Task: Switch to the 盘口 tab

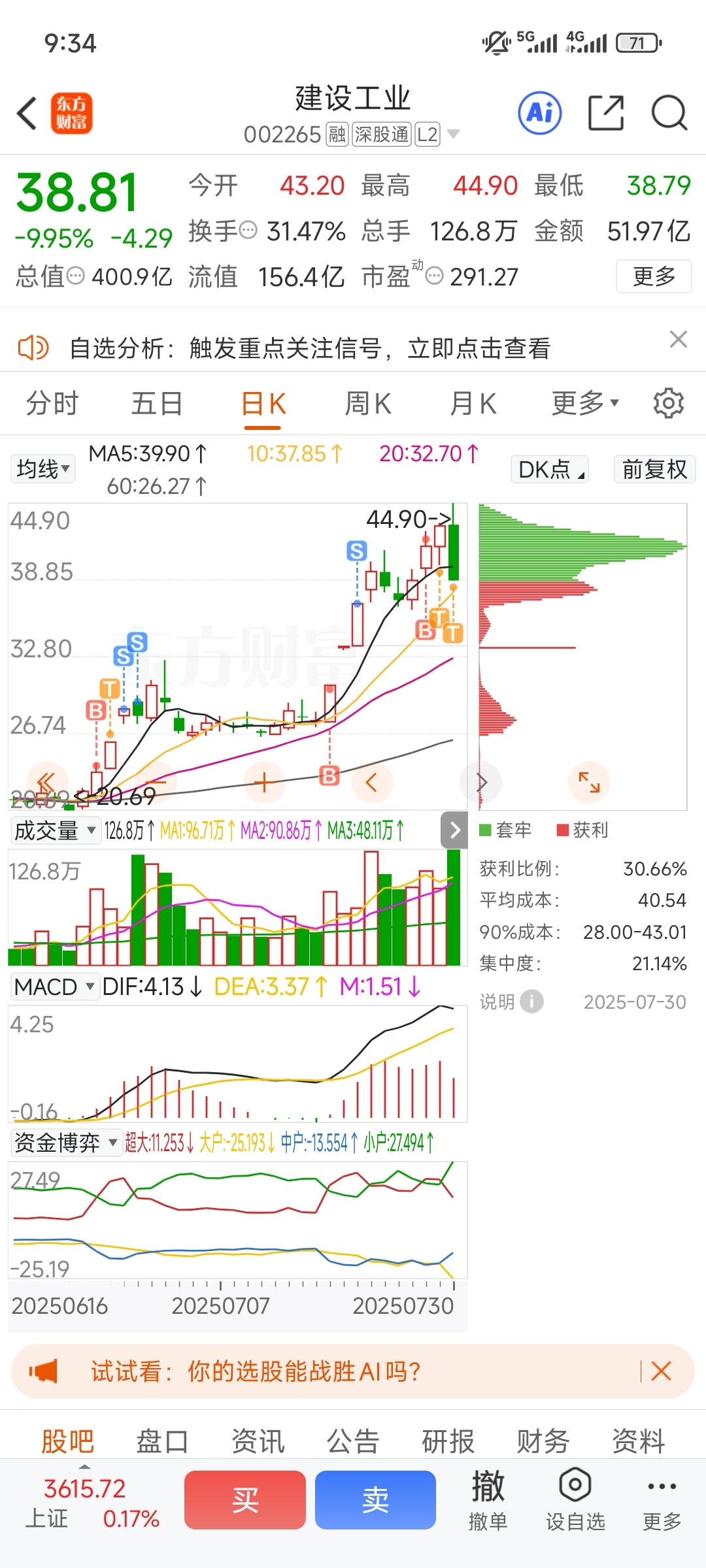Action: coord(162,1441)
